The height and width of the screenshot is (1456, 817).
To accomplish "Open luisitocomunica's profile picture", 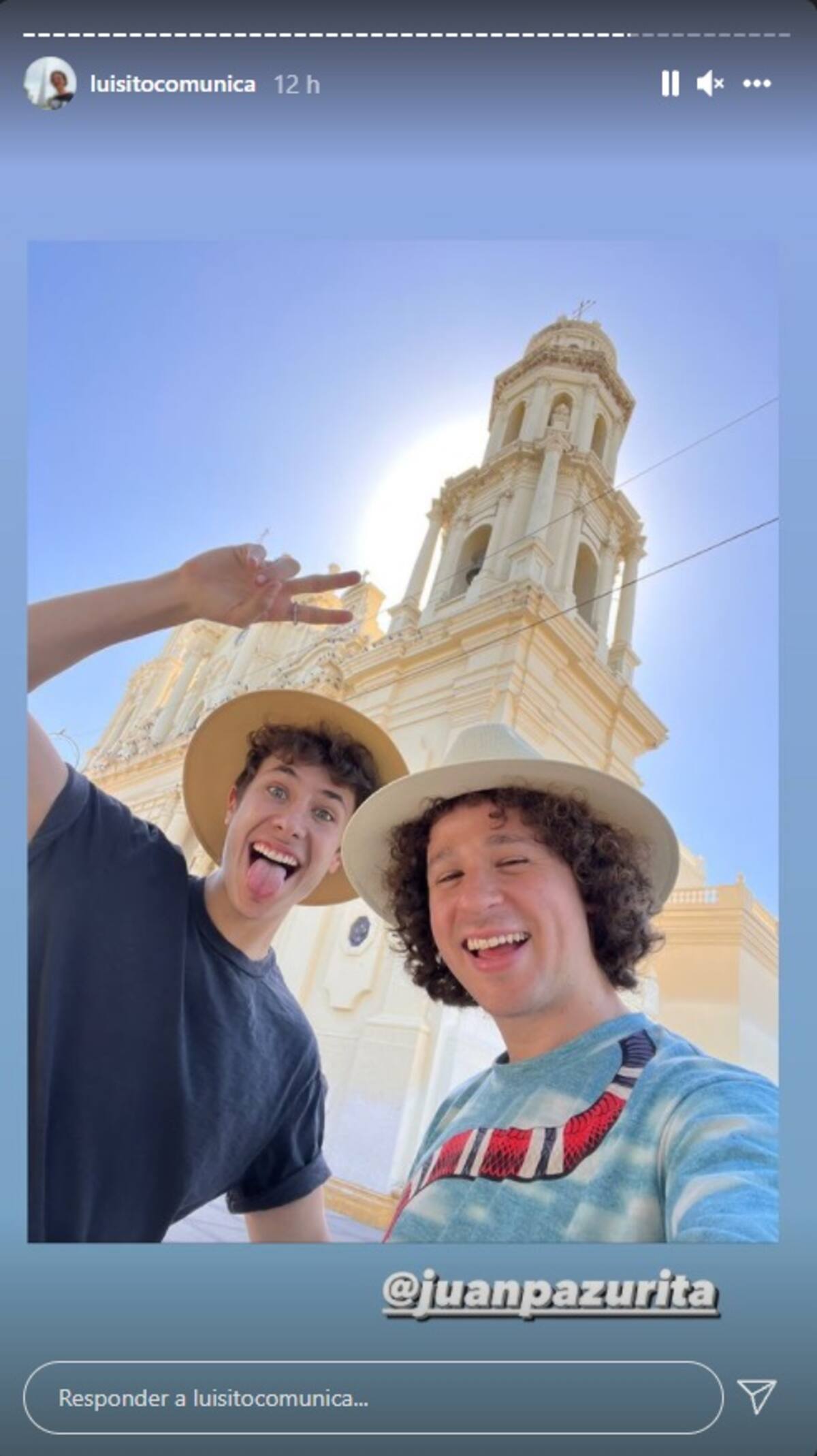I will [50, 84].
